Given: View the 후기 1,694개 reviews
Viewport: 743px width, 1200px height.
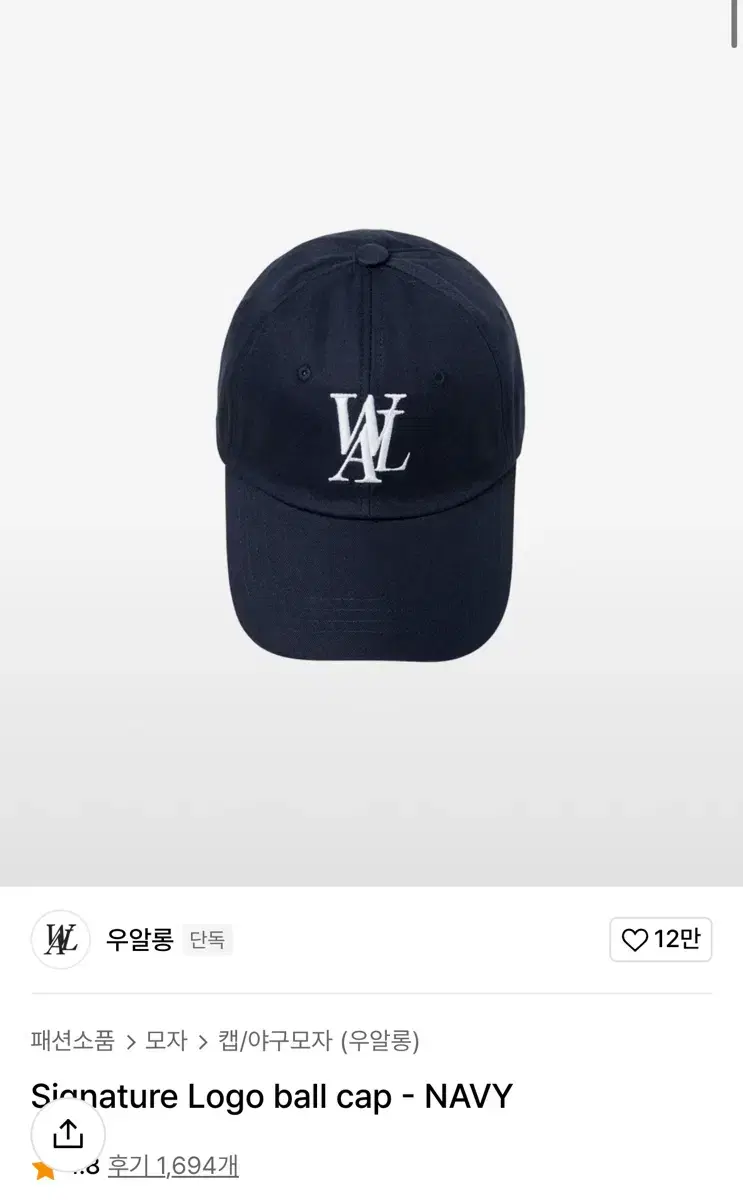Looking at the screenshot, I should click(x=173, y=1166).
